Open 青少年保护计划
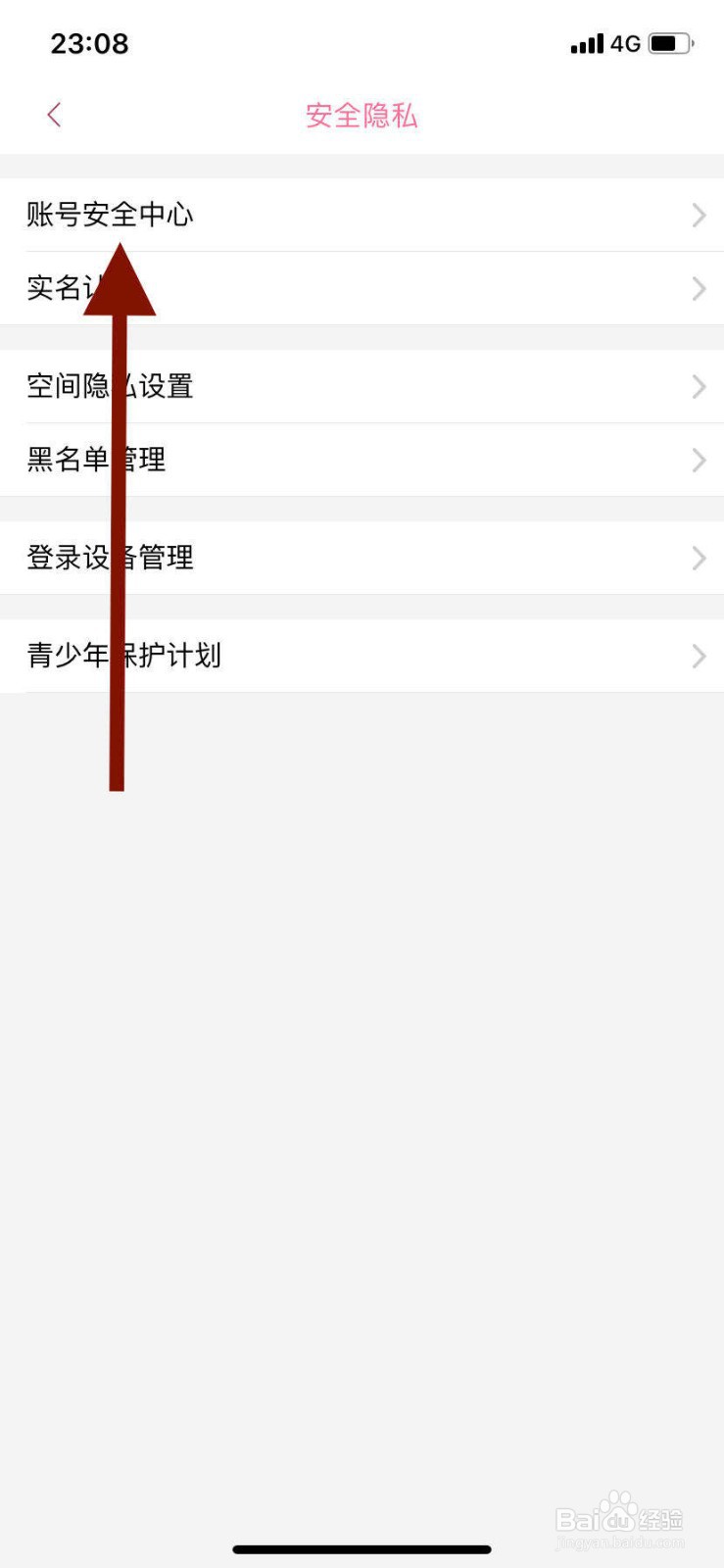 tap(124, 656)
